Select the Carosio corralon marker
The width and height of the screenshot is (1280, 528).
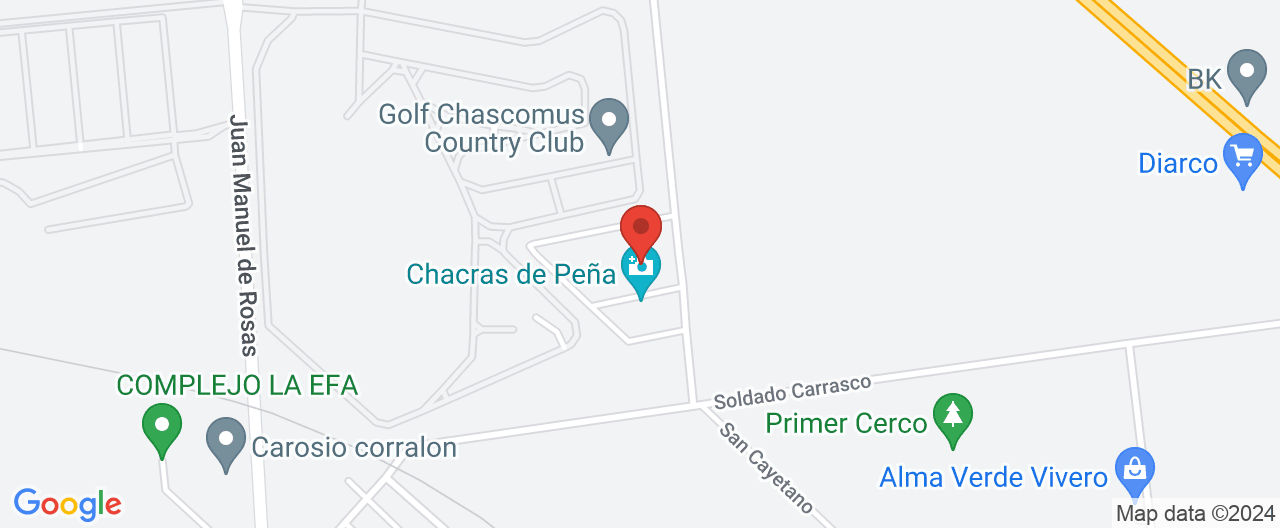226,441
